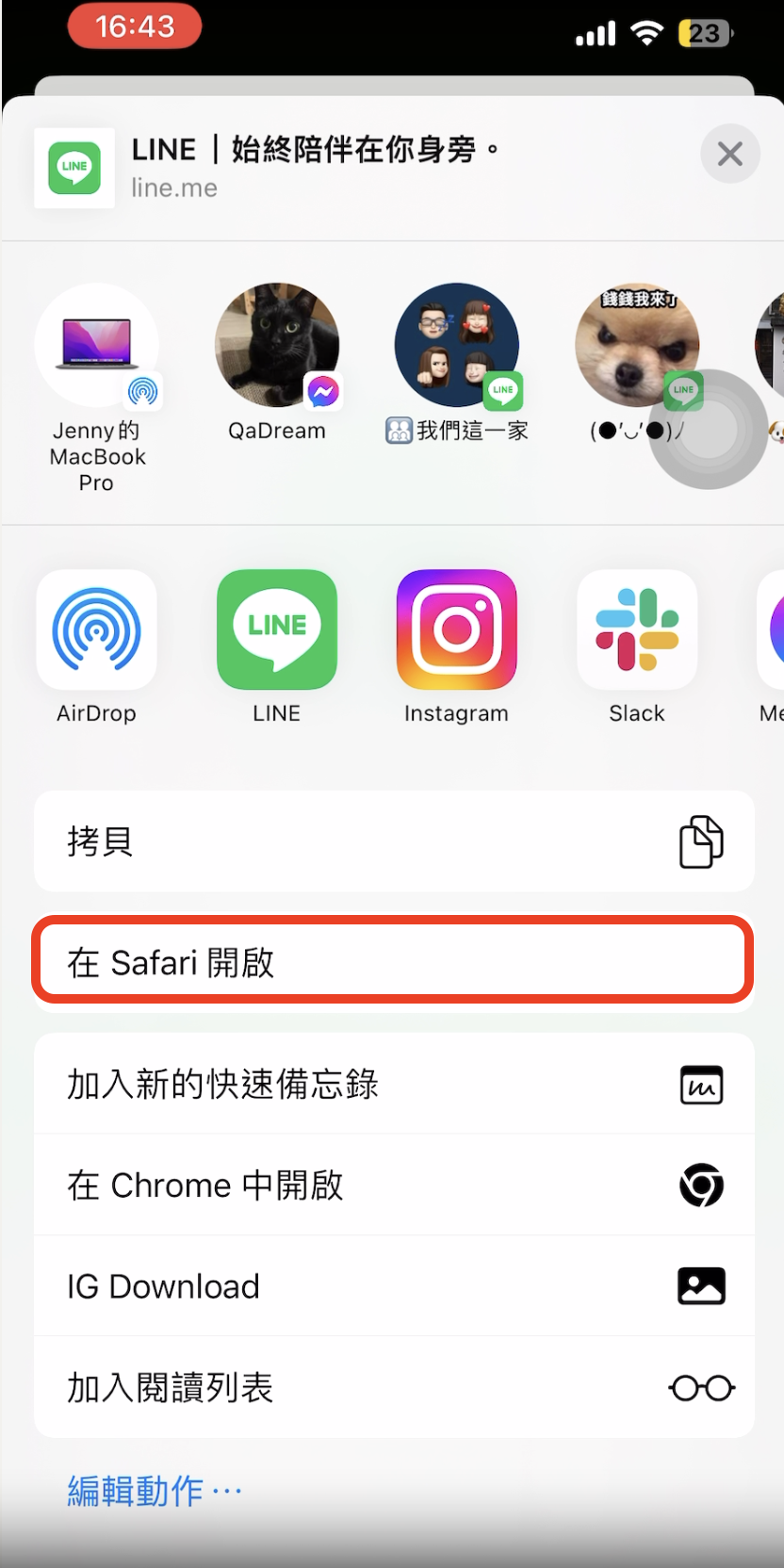Share to Jenny's MacBook Pro via AirDrop

click(97, 387)
